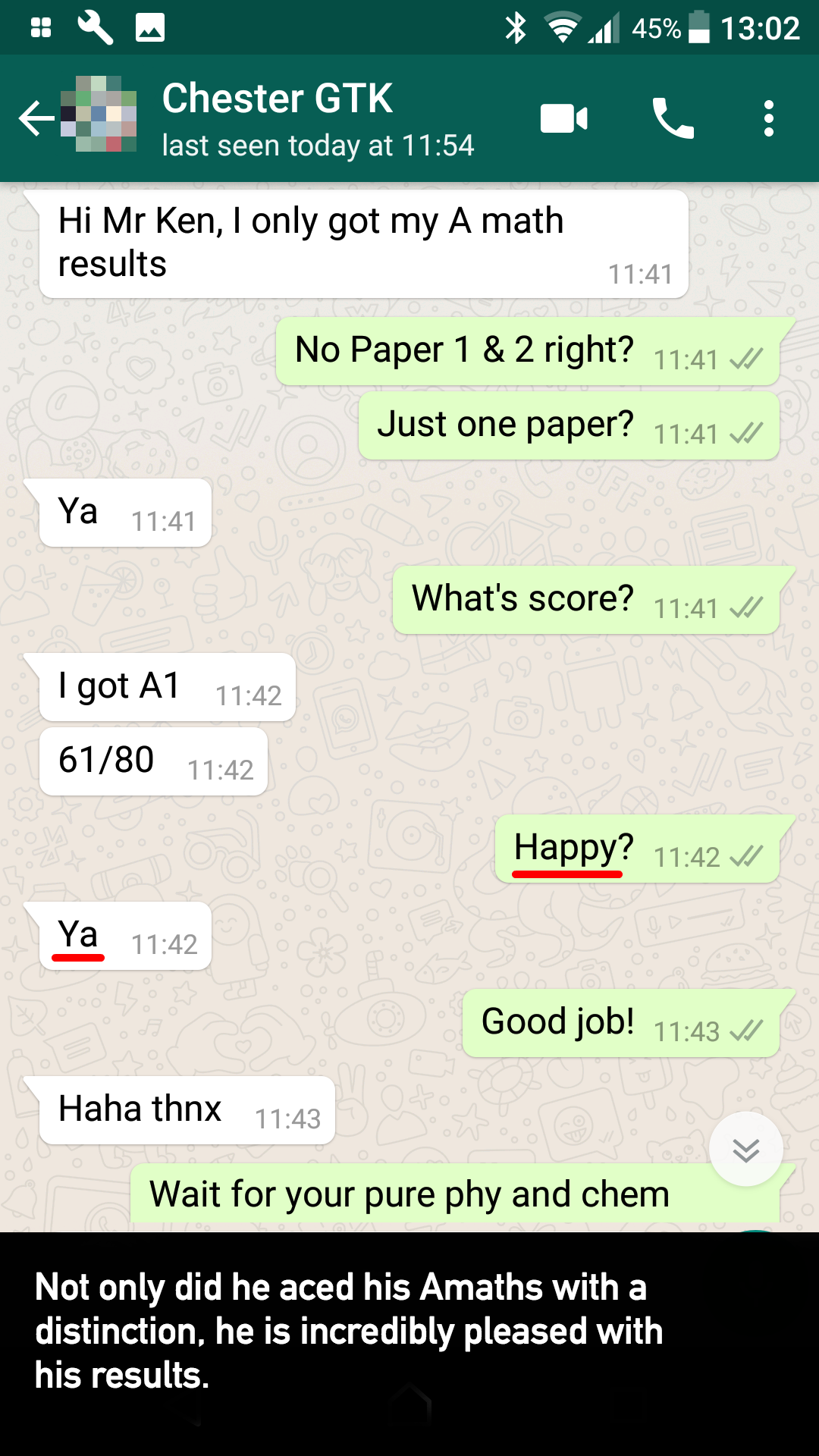Open the three-dot overflow menu
This screenshot has width=819, height=1456.
coord(769,119)
